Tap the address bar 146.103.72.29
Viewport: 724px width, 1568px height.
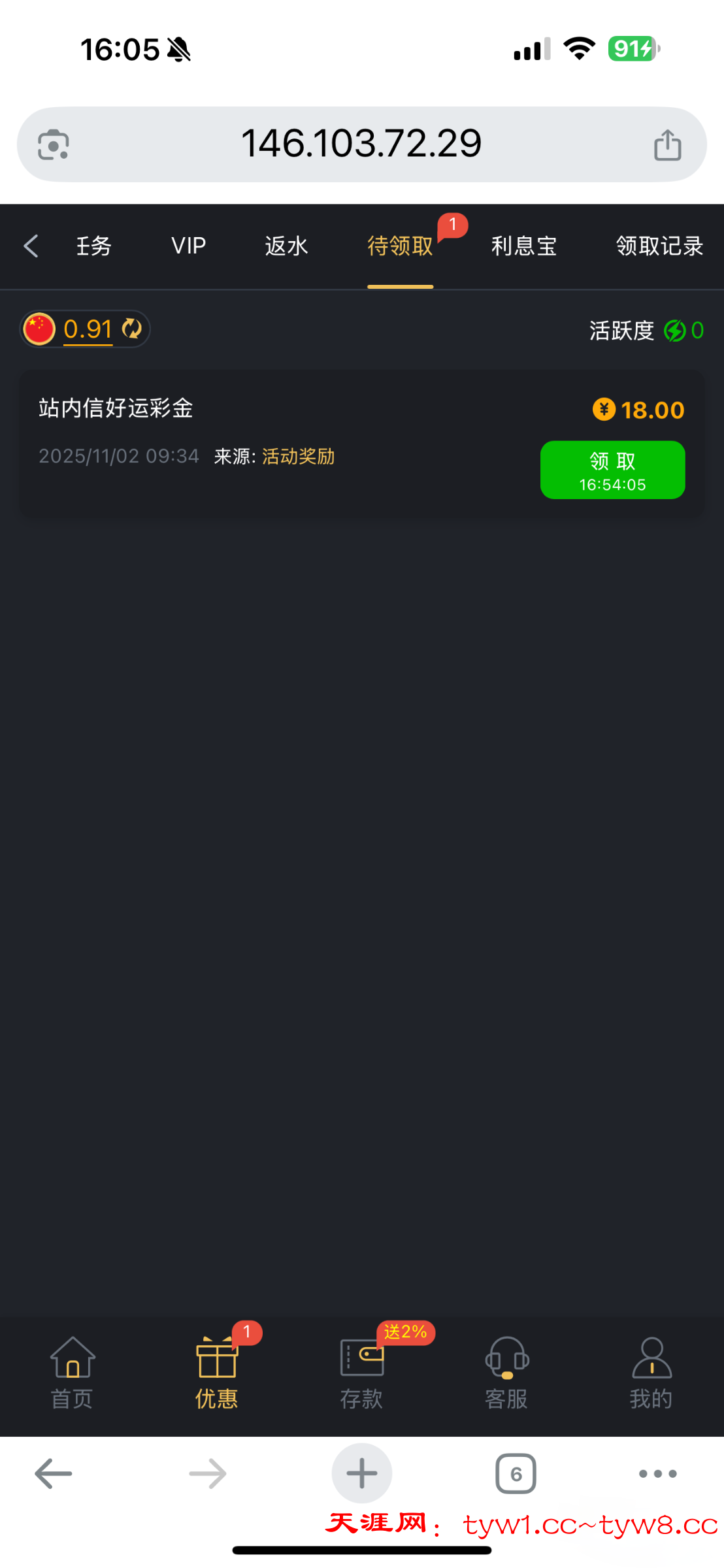pyautogui.click(x=361, y=144)
